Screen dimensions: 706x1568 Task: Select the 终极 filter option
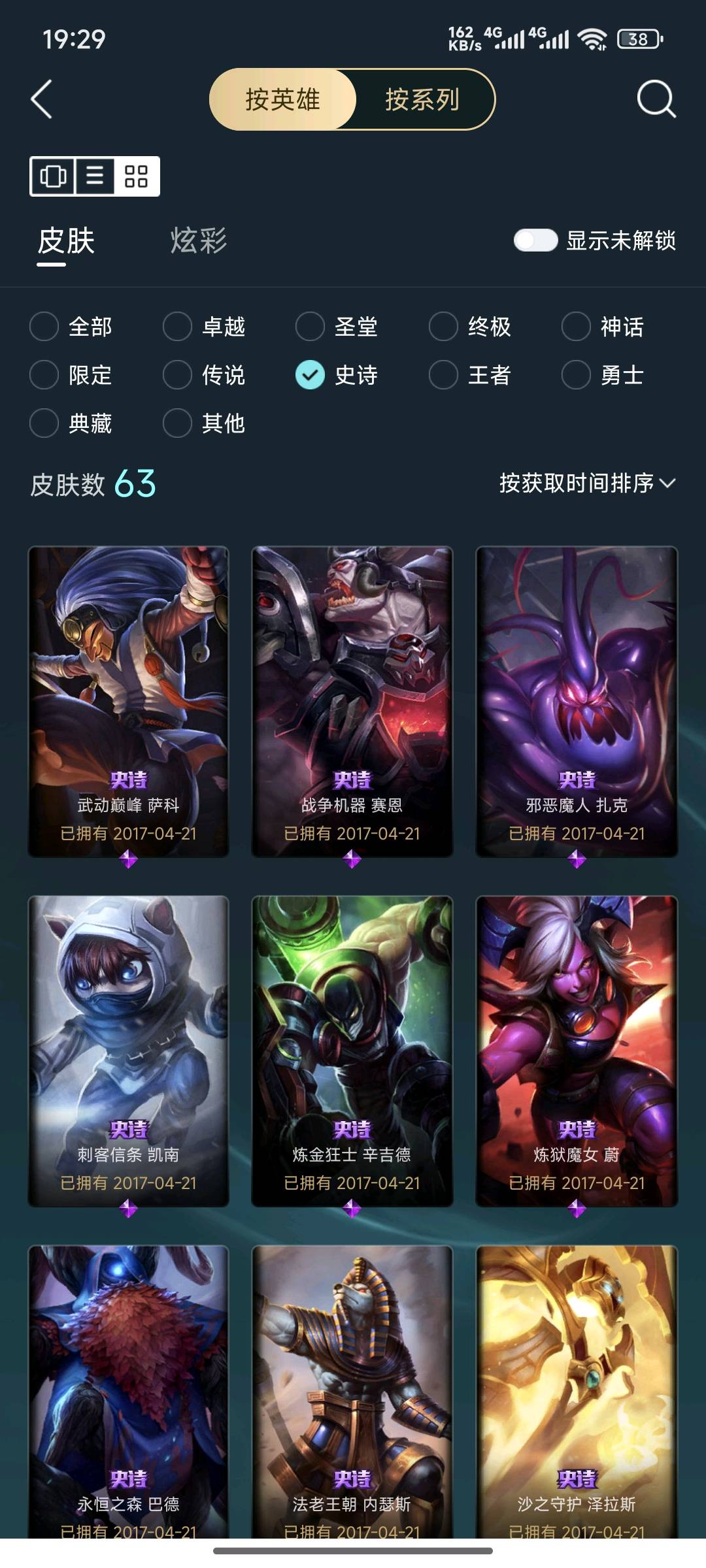click(x=444, y=326)
